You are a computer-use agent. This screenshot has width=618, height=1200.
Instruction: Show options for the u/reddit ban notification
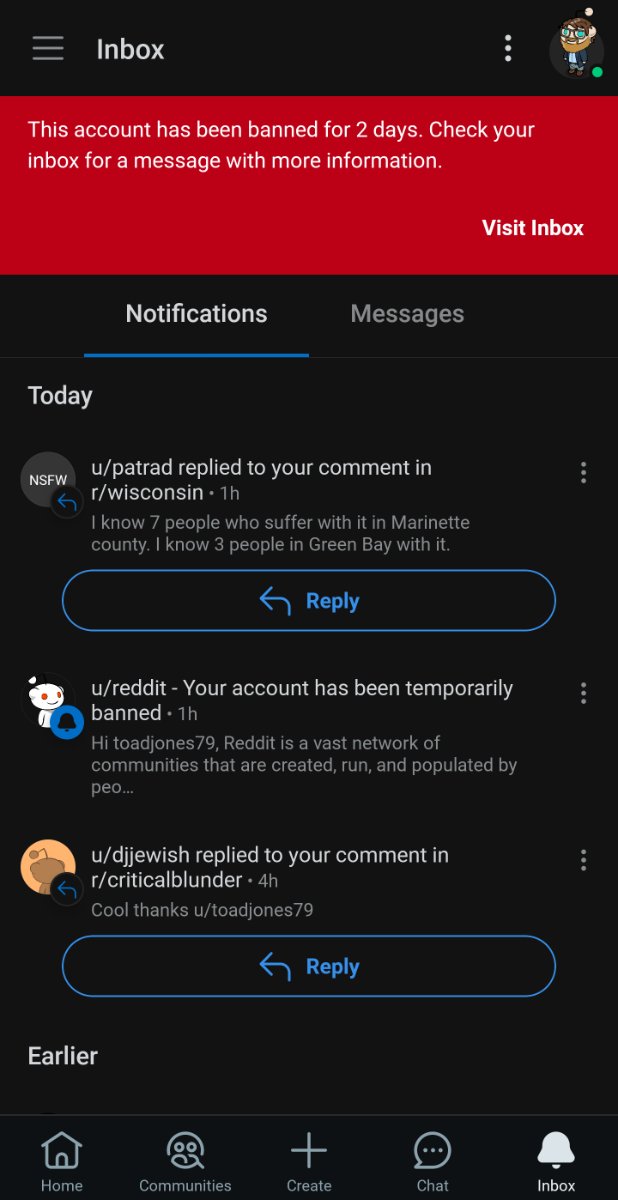(x=584, y=693)
